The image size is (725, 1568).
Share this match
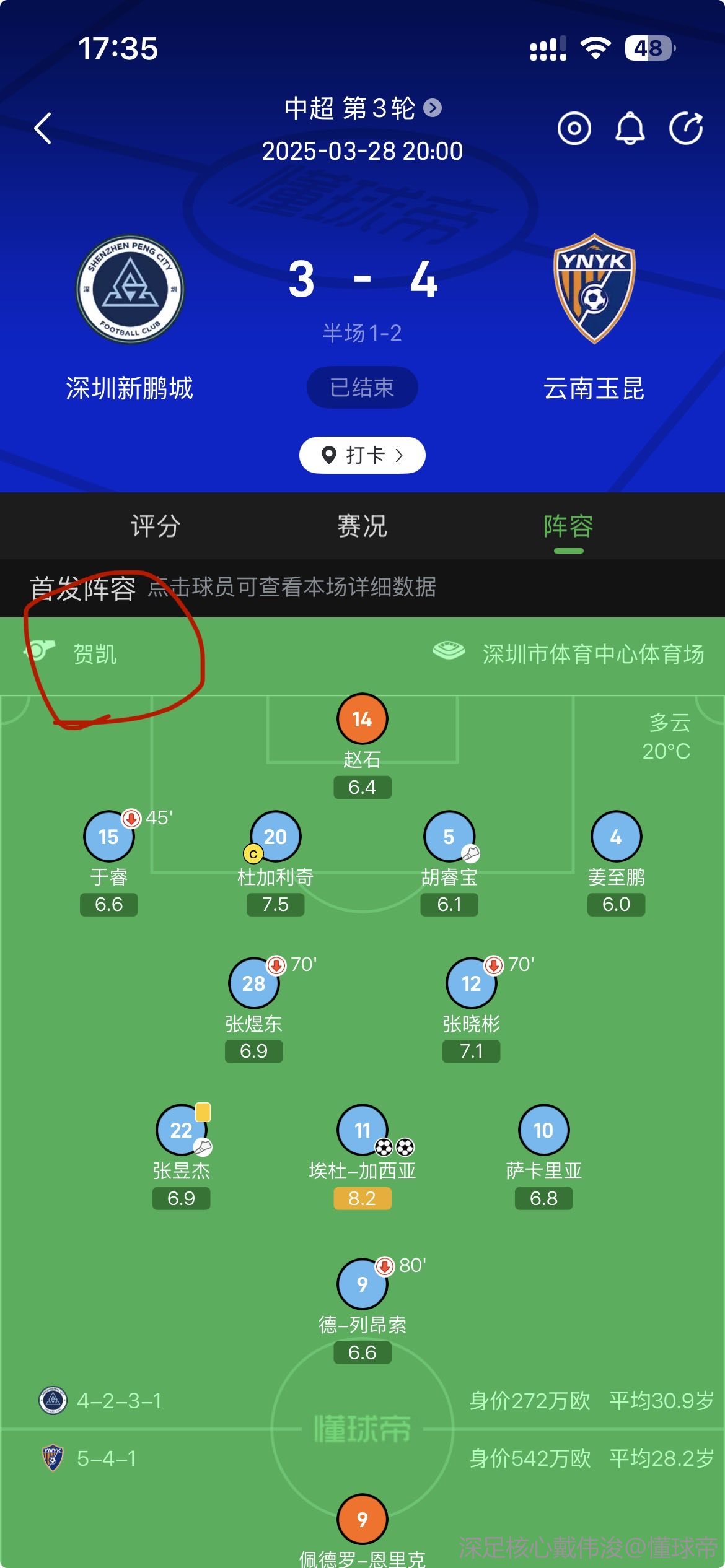click(686, 128)
